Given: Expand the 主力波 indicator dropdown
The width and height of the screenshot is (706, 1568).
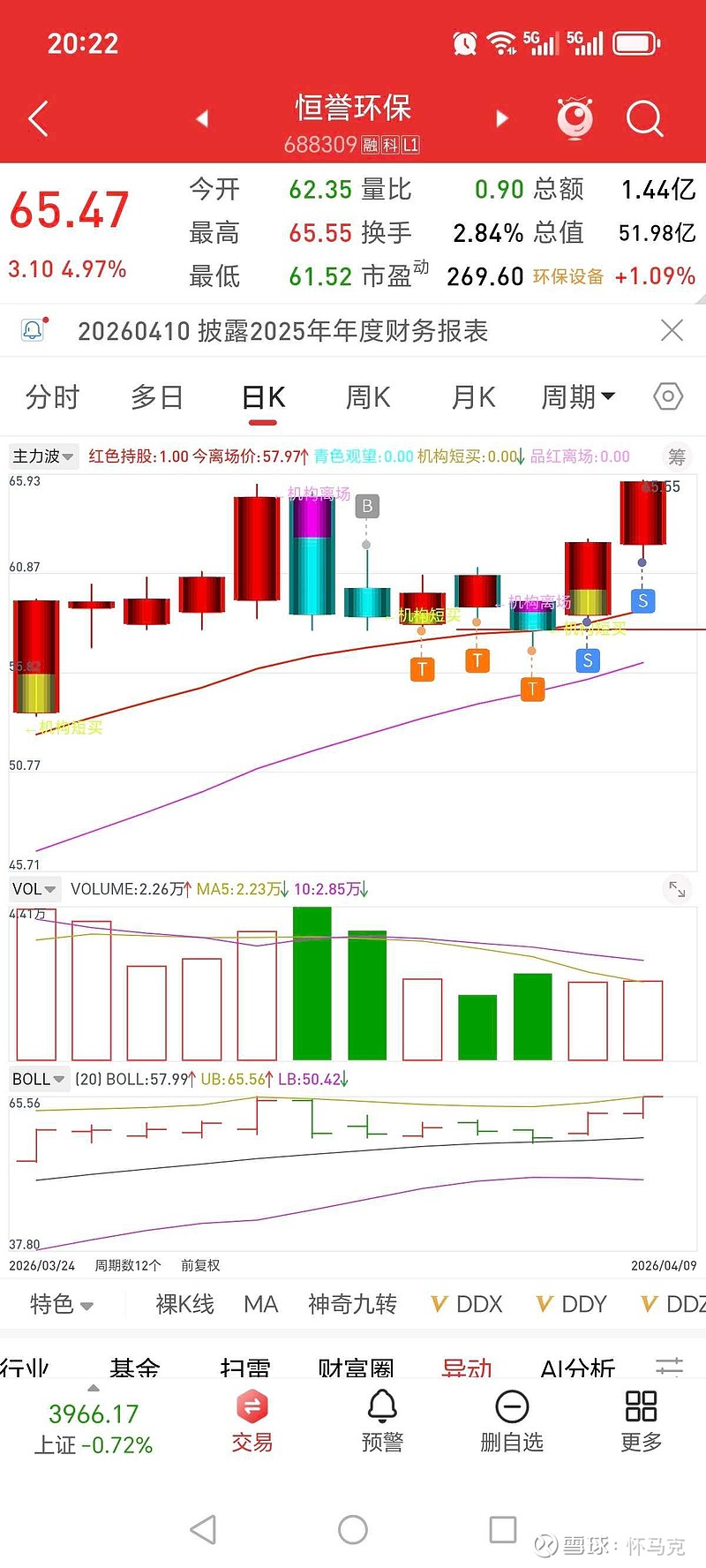Looking at the screenshot, I should point(43,456).
